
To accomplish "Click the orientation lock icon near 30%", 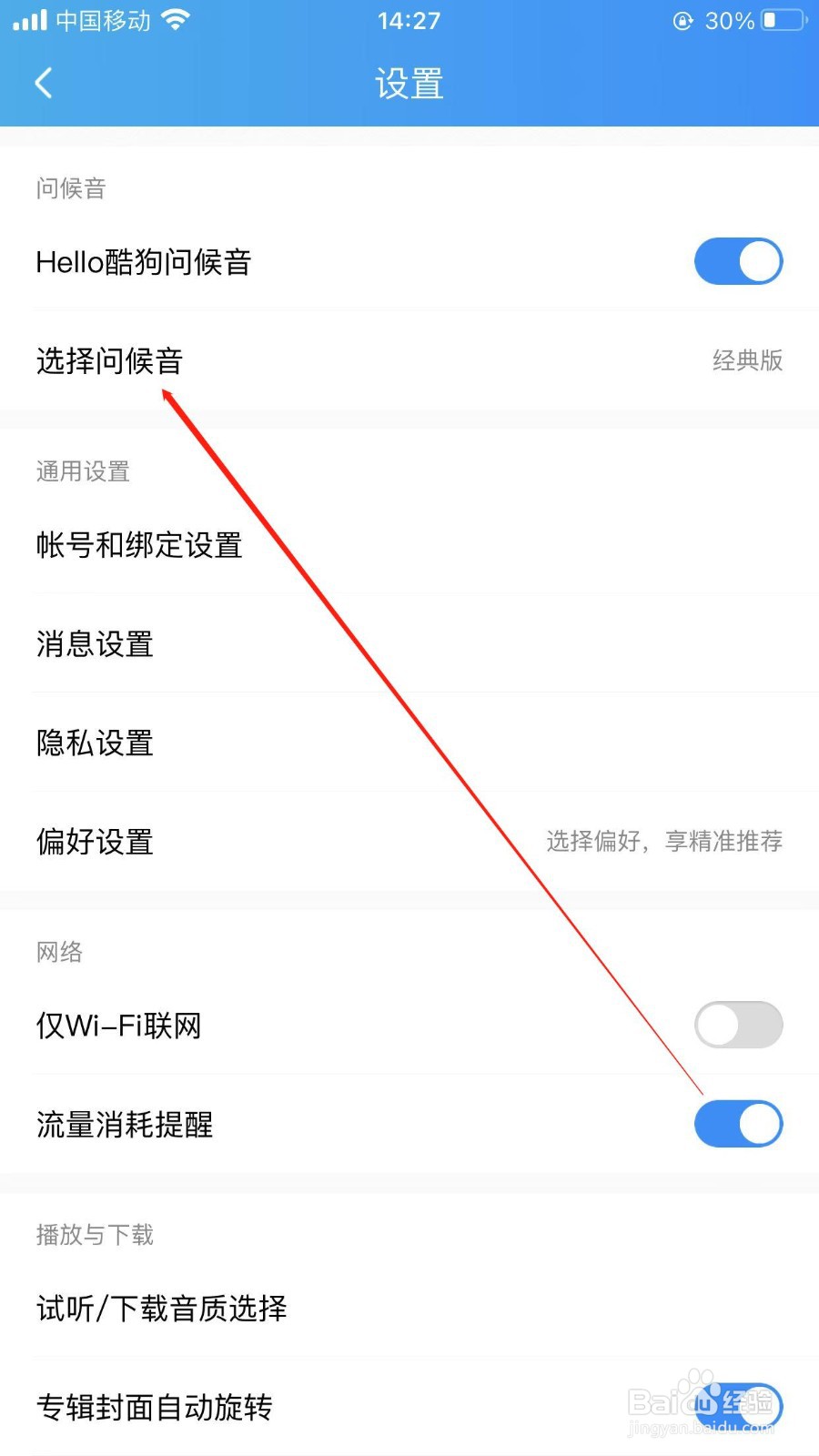I will coord(683,20).
